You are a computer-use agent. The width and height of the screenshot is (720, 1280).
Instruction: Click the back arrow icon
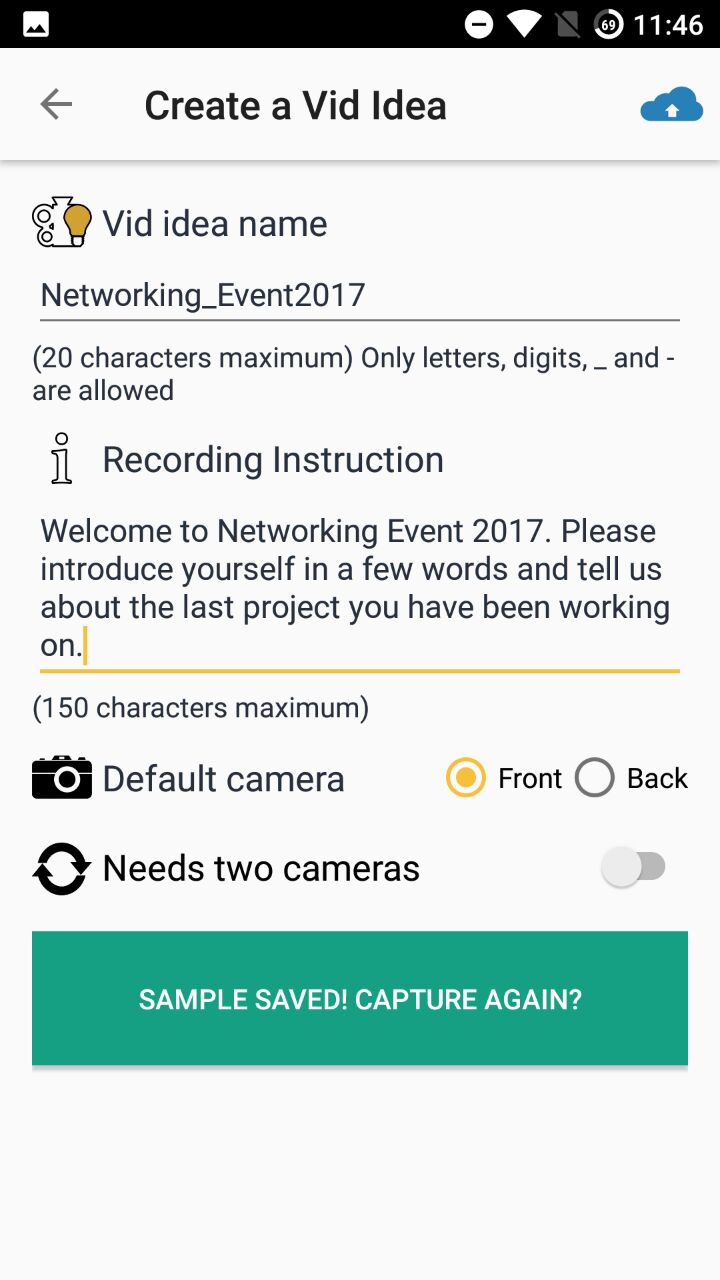(x=56, y=104)
